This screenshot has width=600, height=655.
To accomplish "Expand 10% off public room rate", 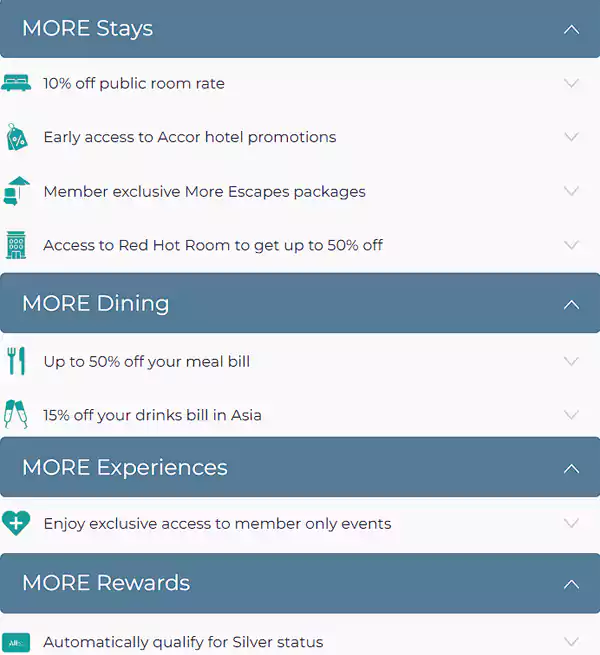I will [x=571, y=83].
